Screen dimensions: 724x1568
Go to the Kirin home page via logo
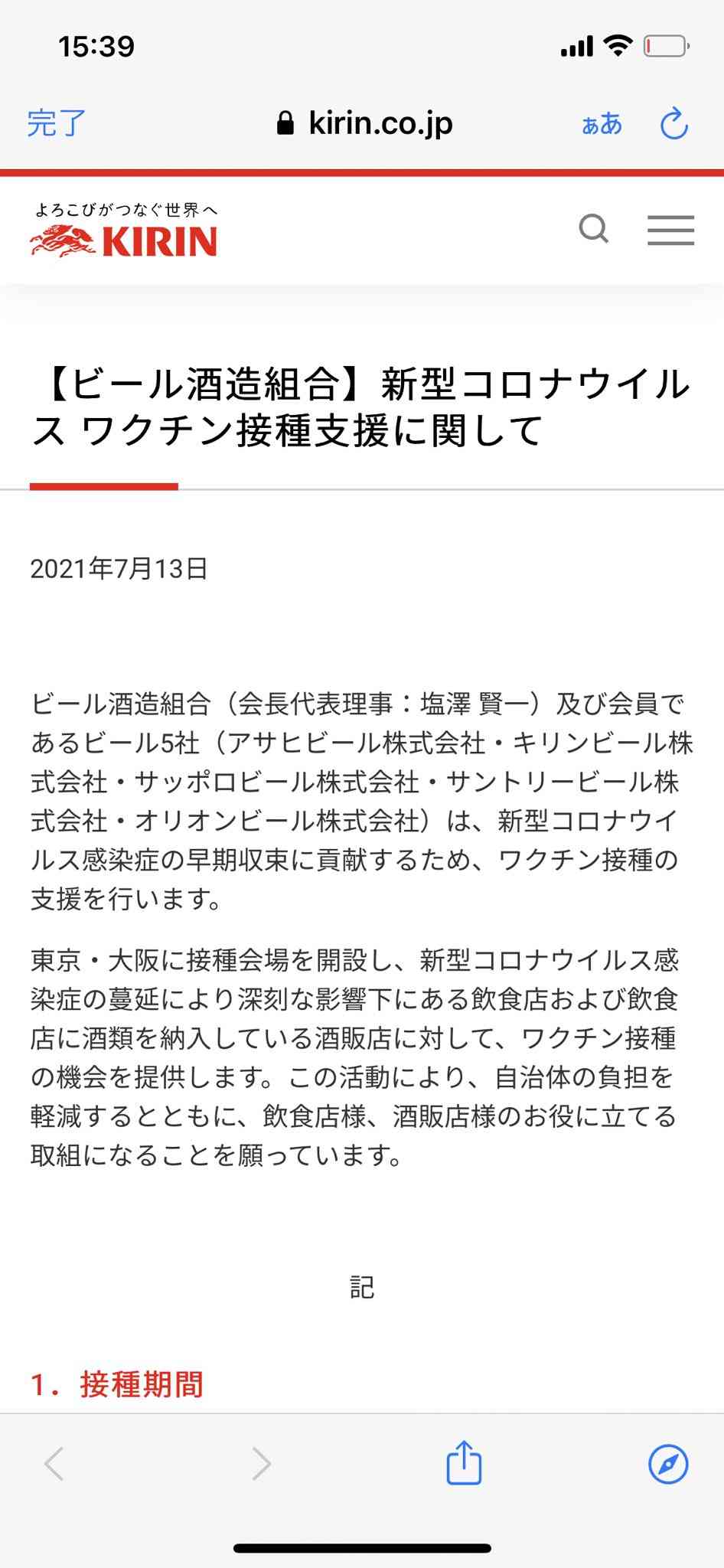point(125,230)
